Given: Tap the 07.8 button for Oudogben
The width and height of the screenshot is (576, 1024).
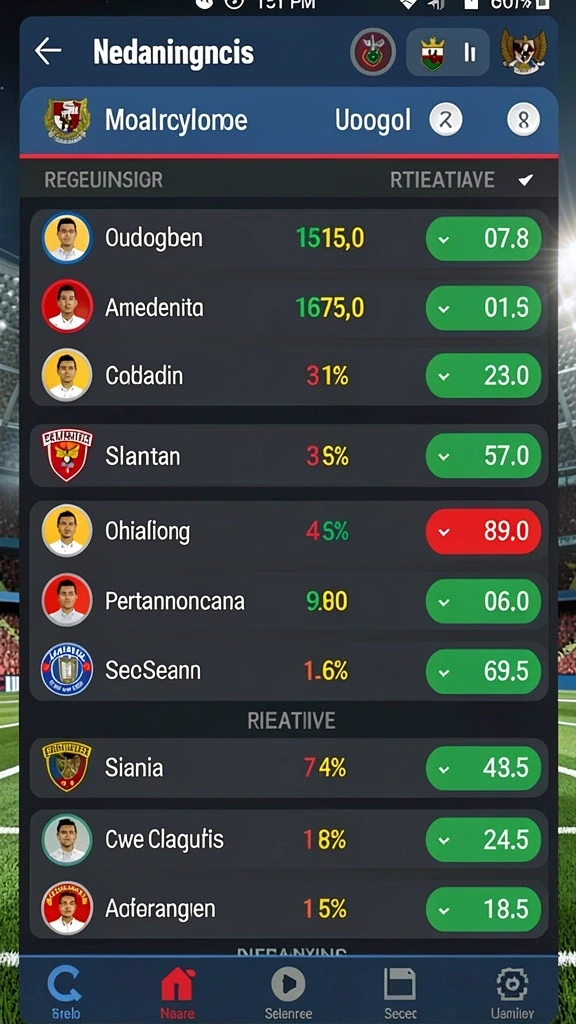Looking at the screenshot, I should coord(483,239).
